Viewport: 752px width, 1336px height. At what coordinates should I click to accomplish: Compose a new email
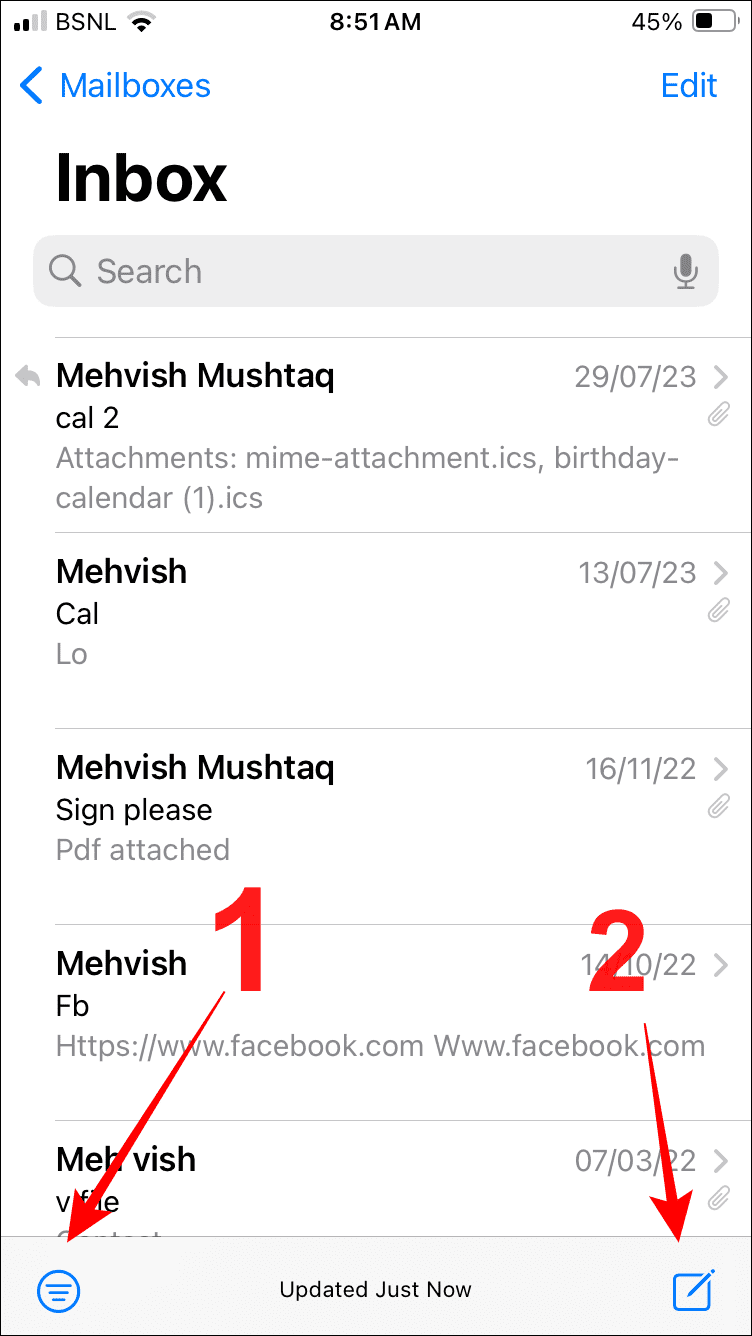[x=693, y=1290]
